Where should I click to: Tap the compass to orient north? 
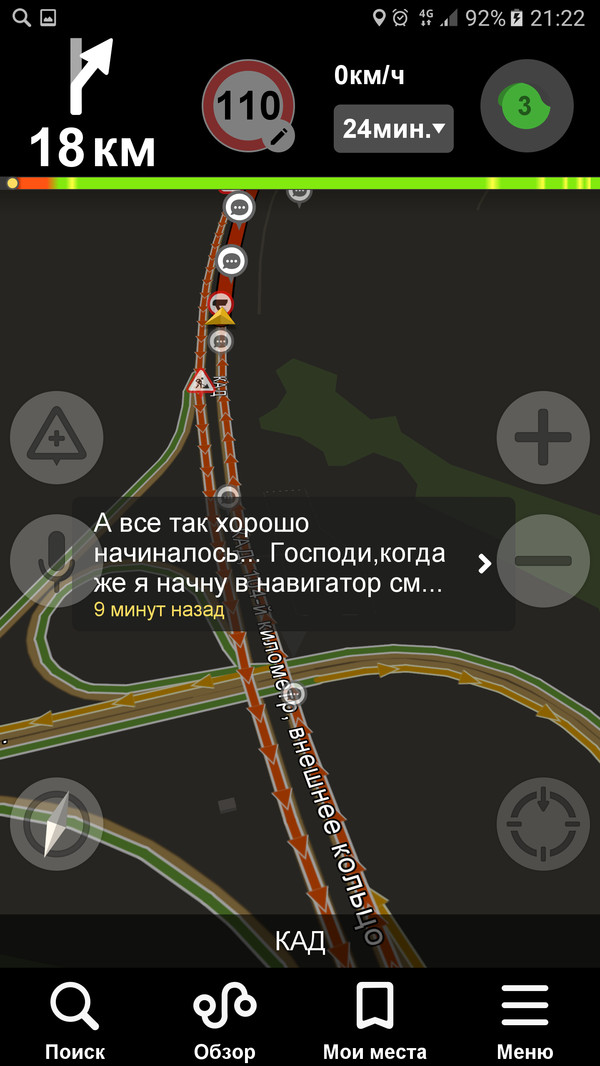coord(56,824)
